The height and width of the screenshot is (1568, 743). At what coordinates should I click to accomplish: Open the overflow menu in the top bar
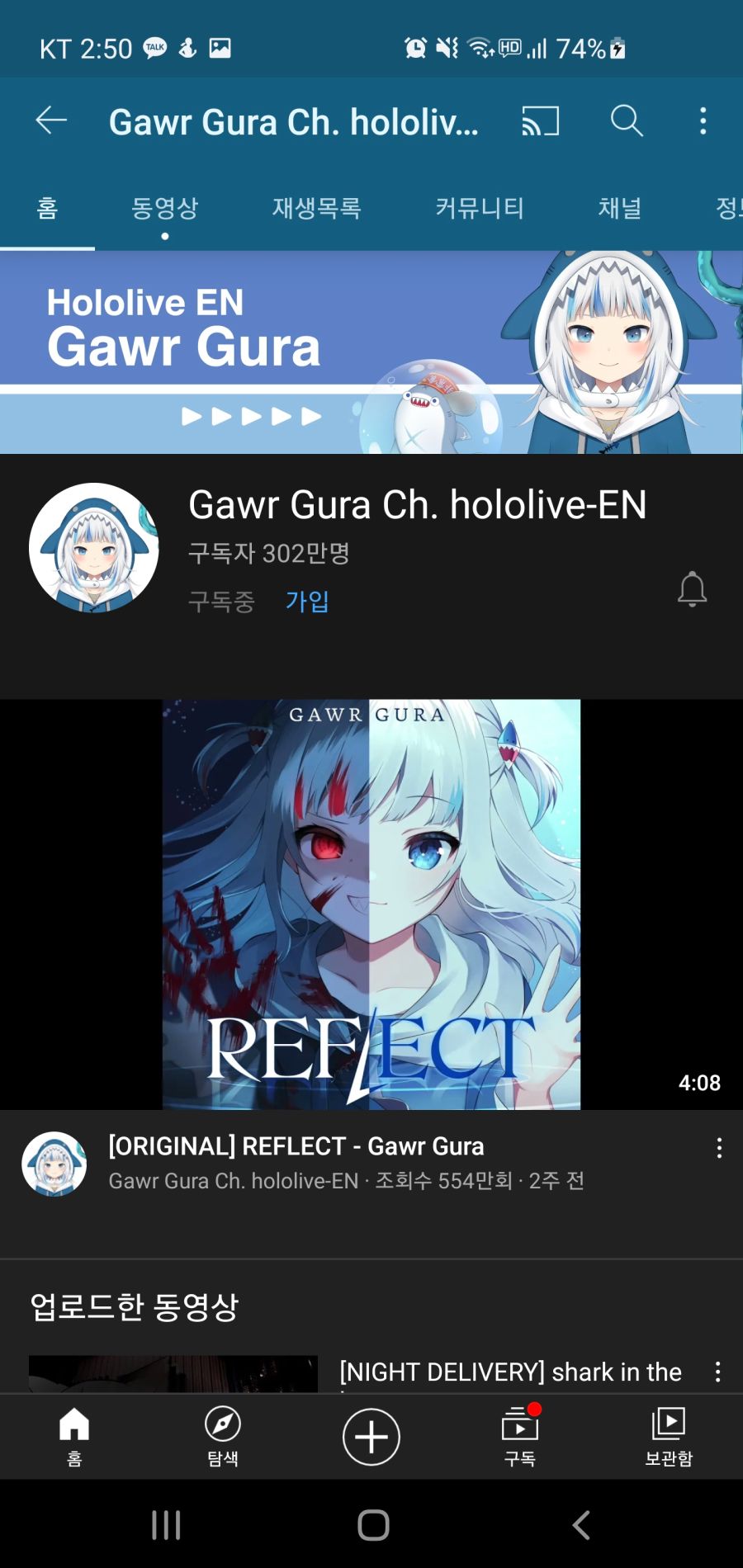(703, 121)
